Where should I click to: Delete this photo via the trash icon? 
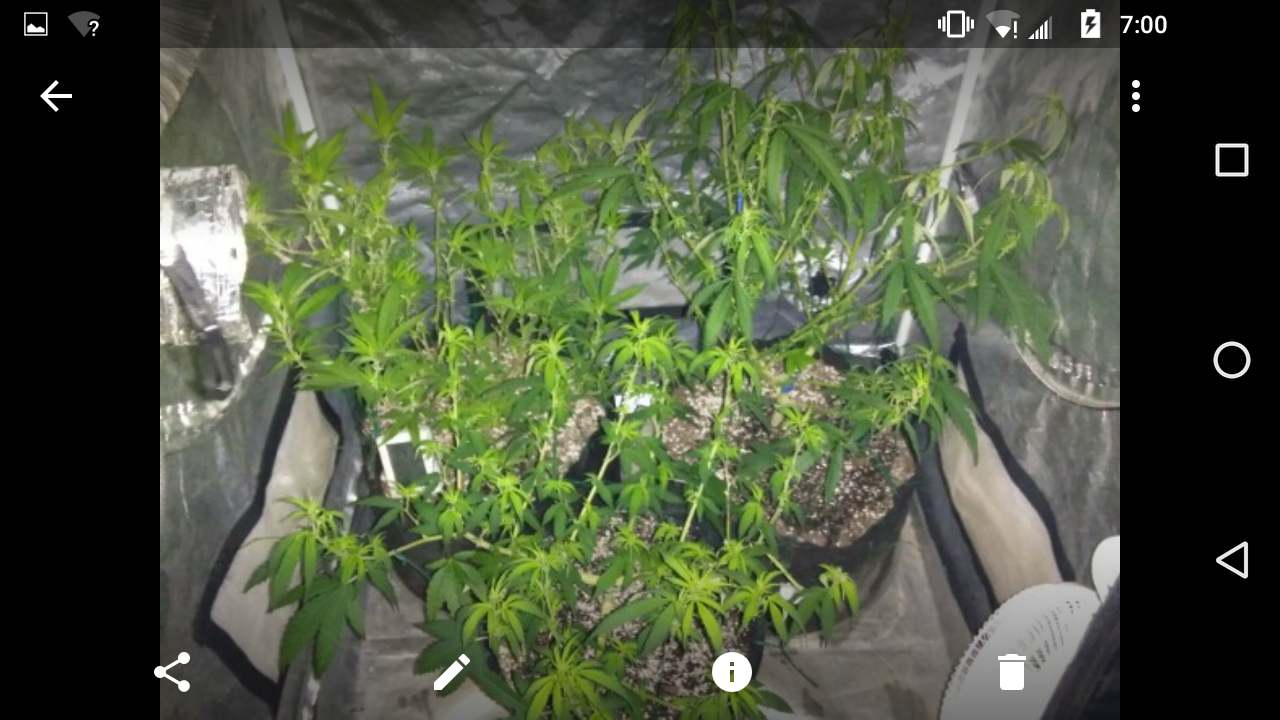(x=1012, y=672)
